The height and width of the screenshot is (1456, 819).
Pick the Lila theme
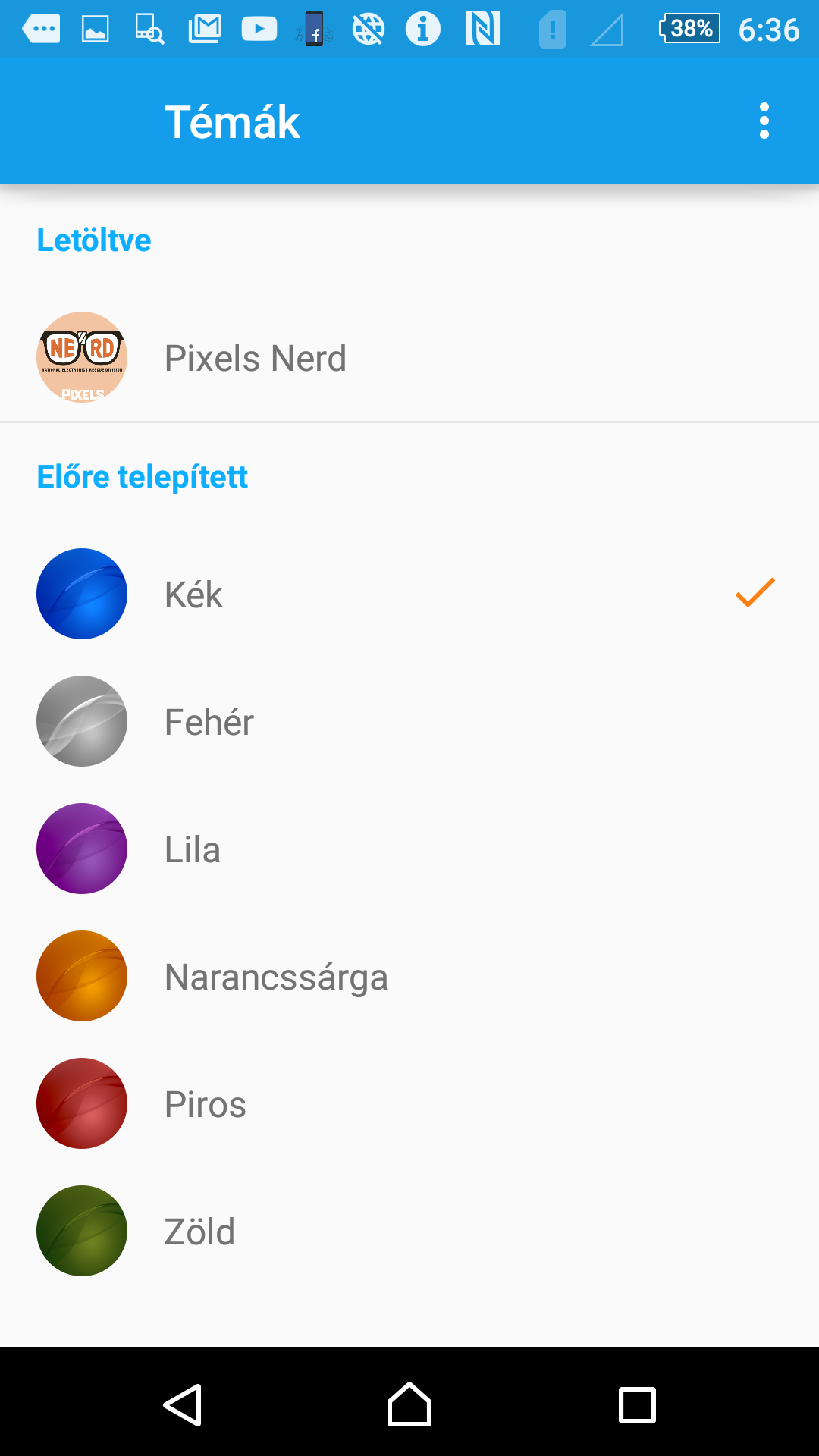pyautogui.click(x=409, y=849)
